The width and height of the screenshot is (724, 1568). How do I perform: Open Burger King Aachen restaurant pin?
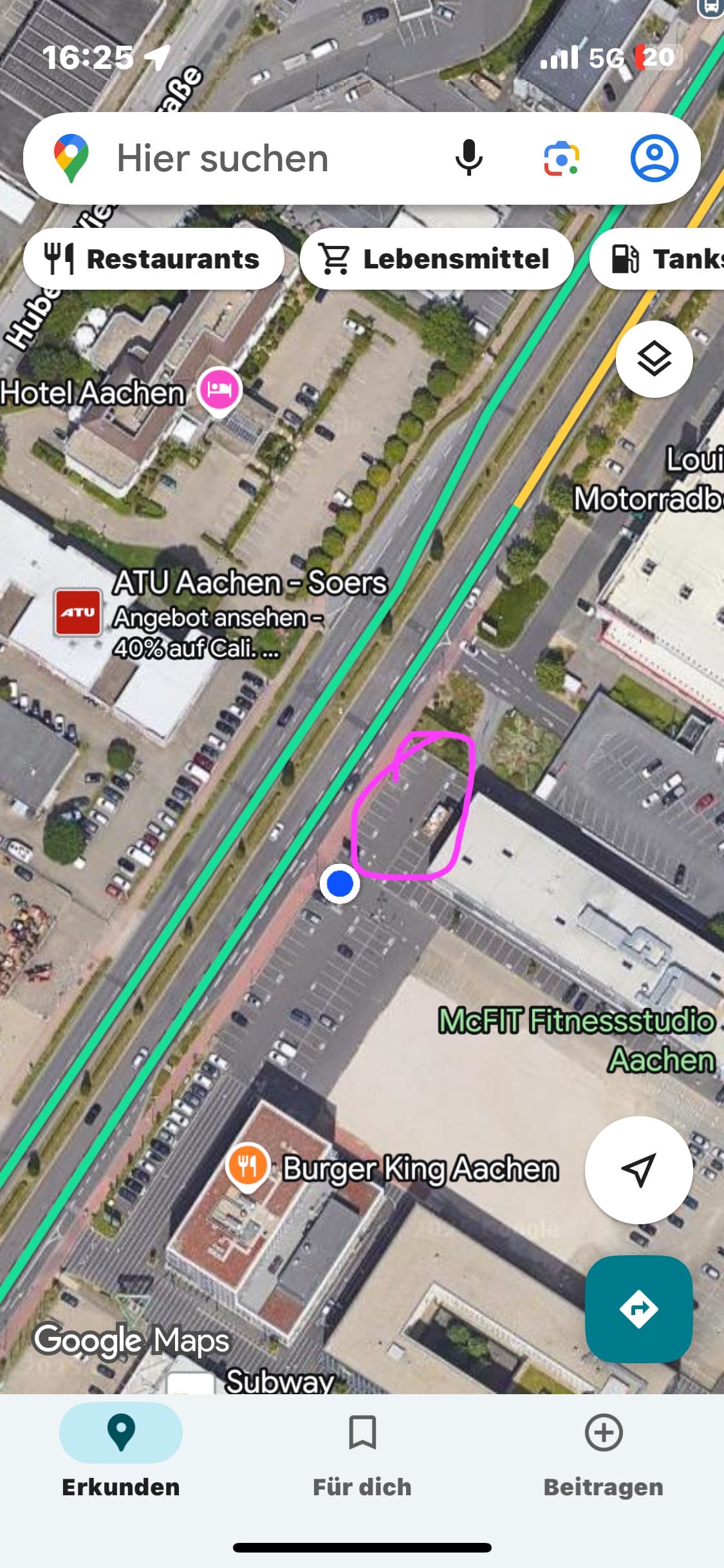click(248, 1166)
